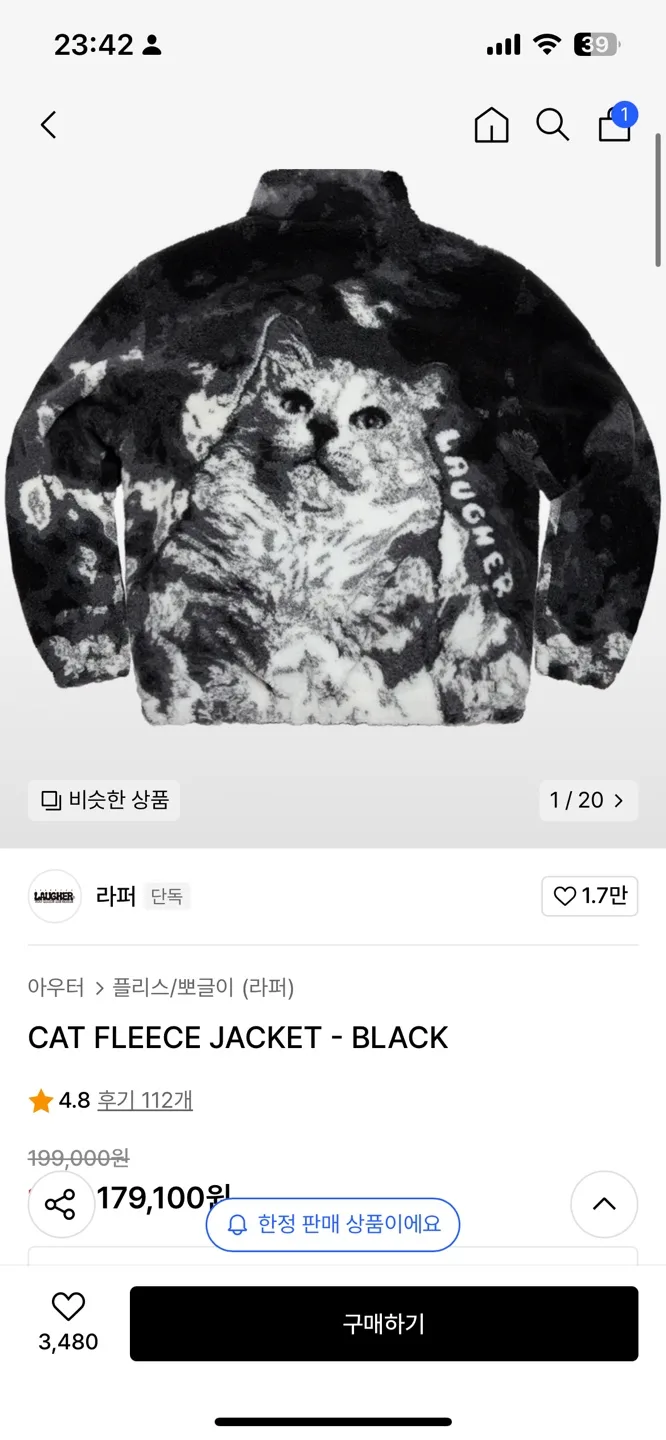Tap 구매하기 to purchase the jacket
The height and width of the screenshot is (1440, 666).
click(x=384, y=1324)
